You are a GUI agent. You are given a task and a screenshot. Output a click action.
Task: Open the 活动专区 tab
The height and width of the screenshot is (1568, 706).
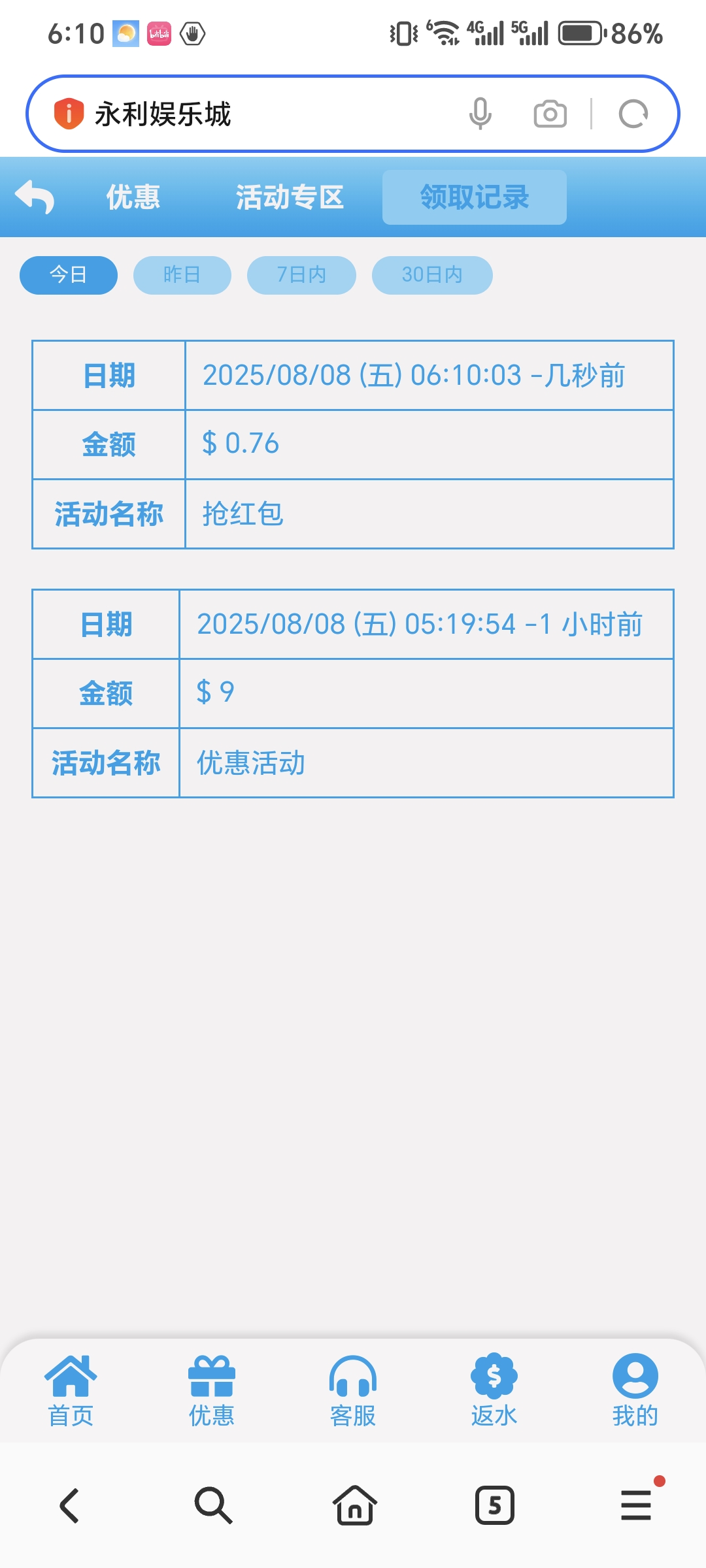coord(290,197)
